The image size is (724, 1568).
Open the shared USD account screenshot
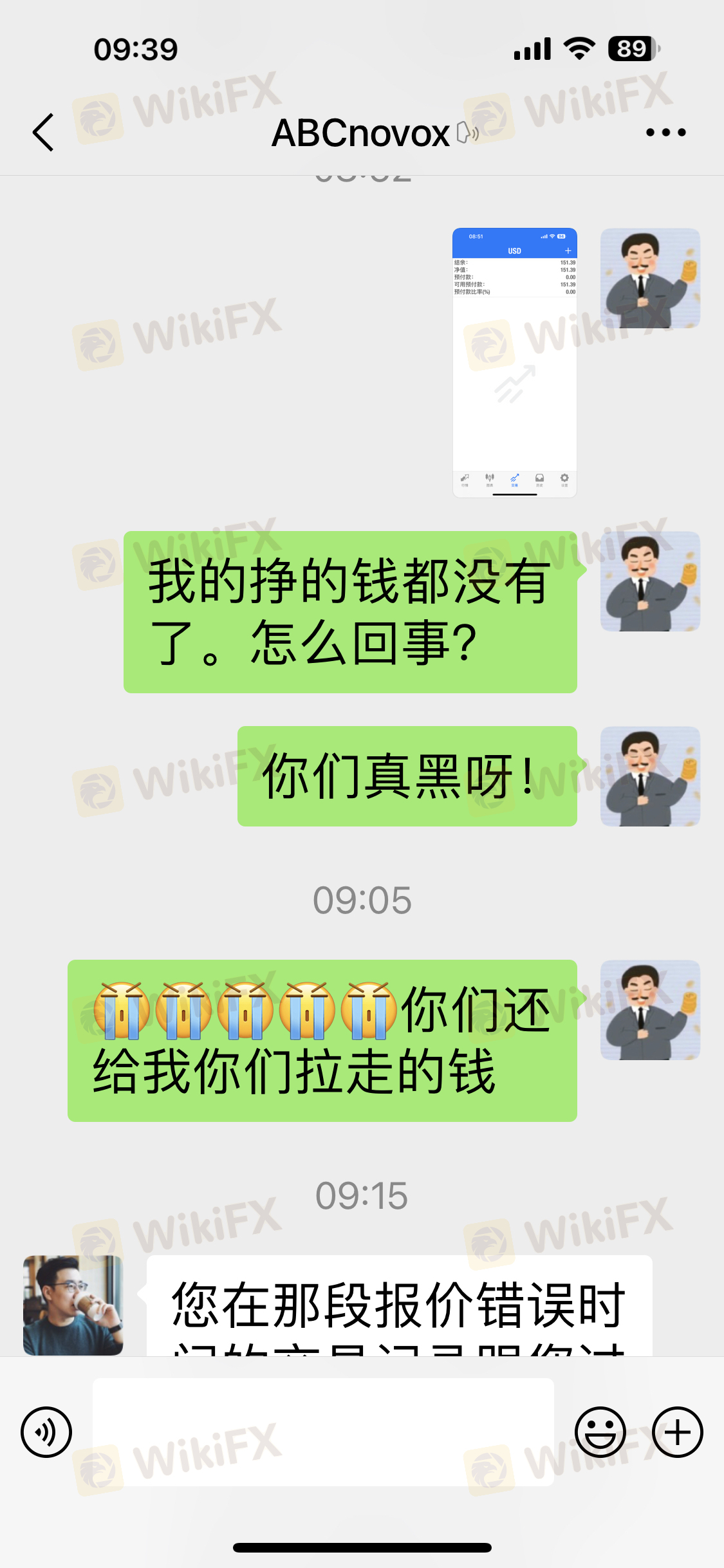click(x=515, y=363)
